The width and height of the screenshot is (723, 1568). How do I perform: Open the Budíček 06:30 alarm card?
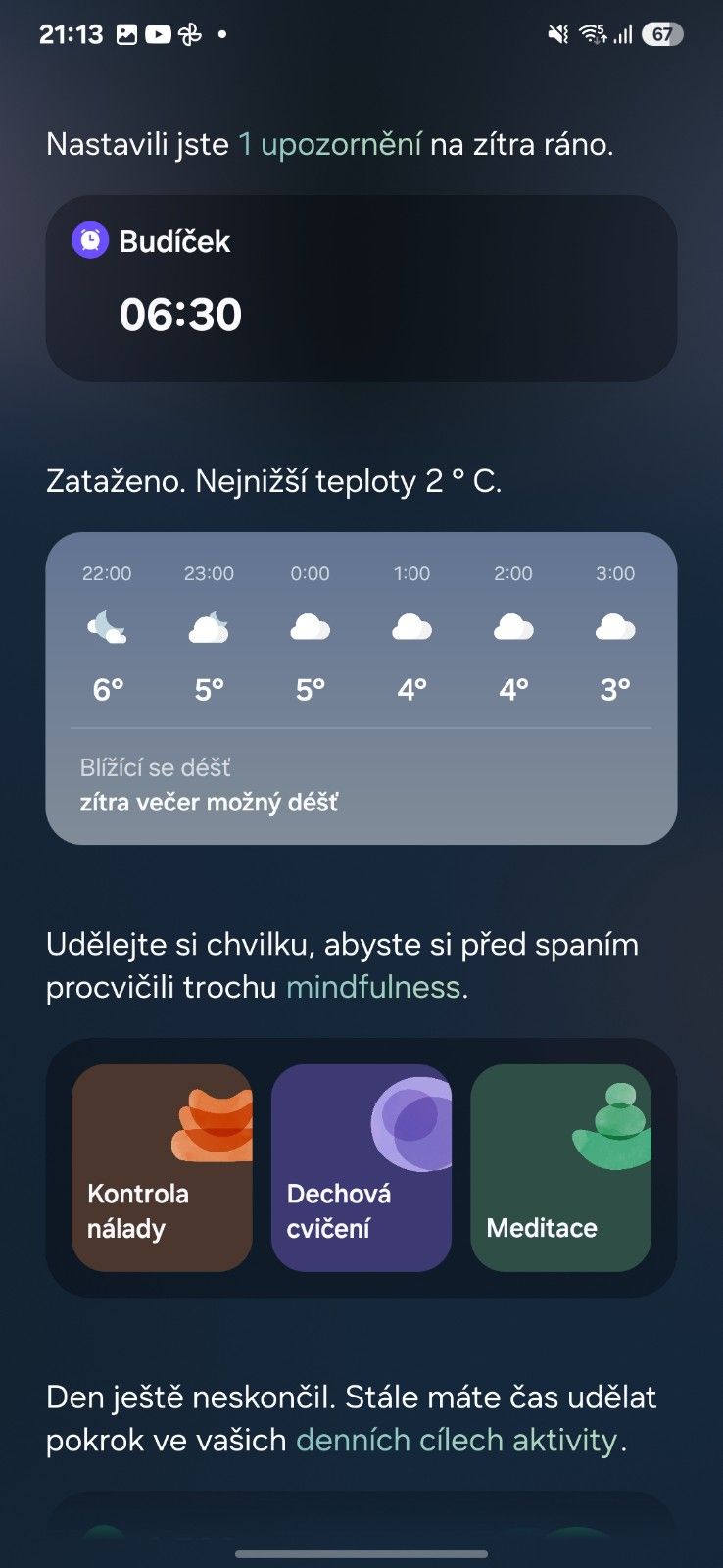tap(361, 288)
